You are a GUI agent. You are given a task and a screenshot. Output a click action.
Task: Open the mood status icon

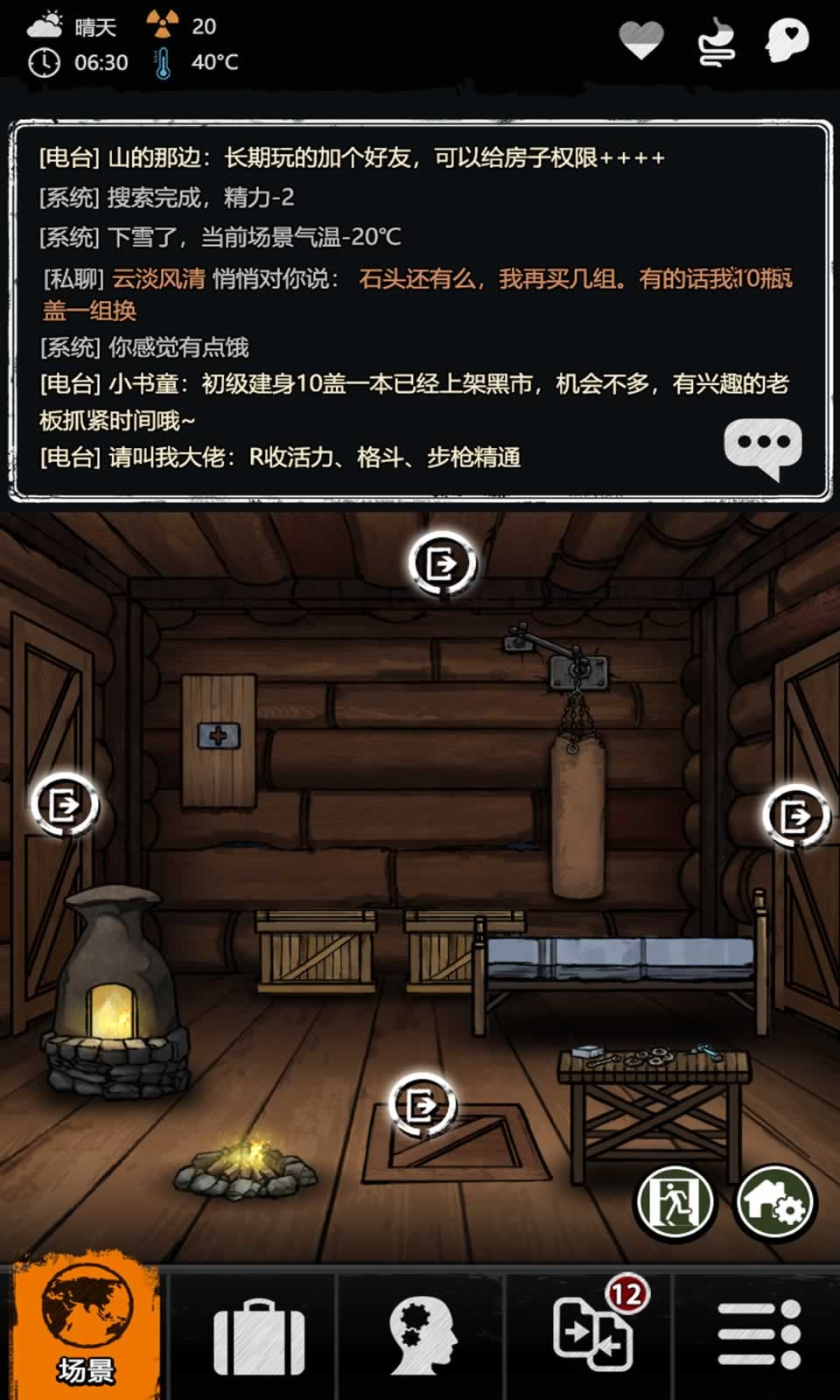pyautogui.click(x=787, y=41)
